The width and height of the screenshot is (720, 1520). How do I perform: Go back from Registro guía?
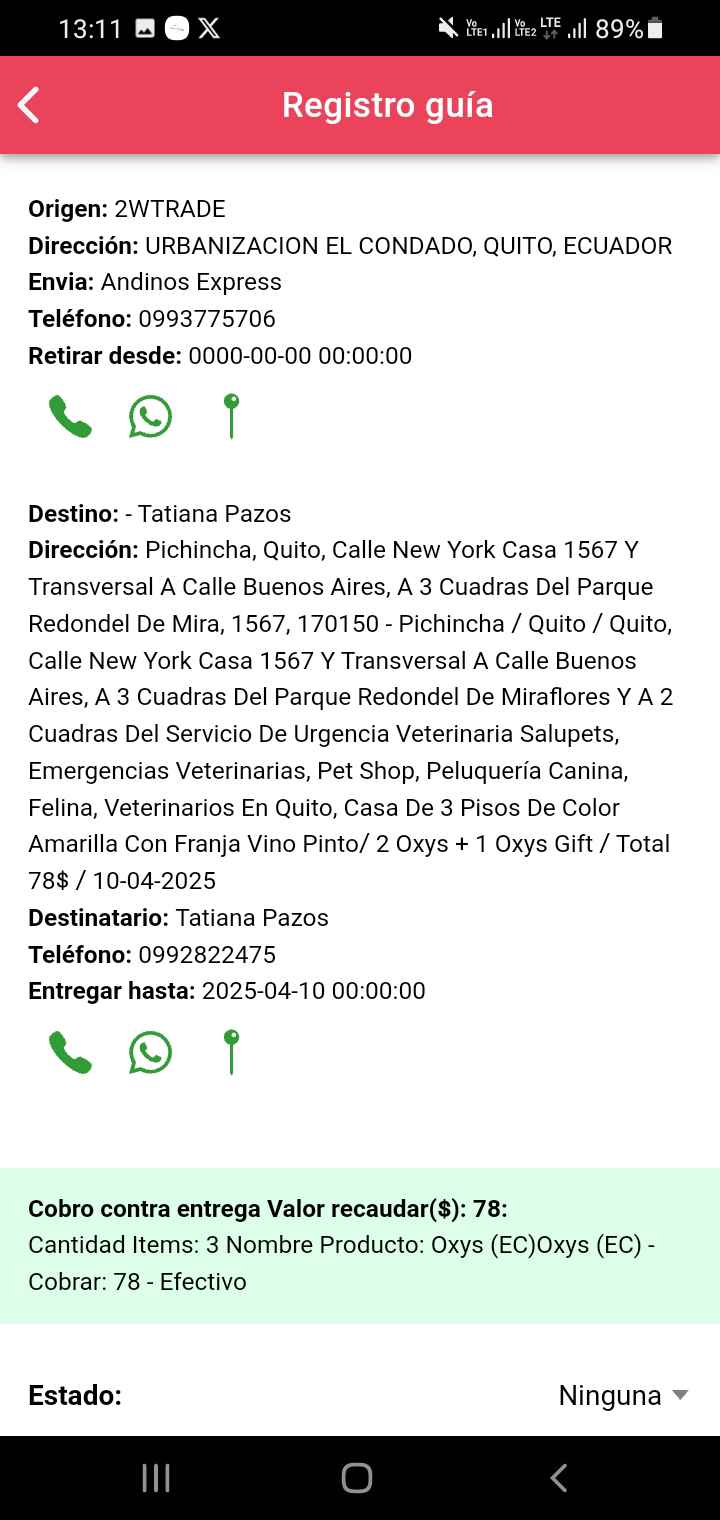coord(29,105)
